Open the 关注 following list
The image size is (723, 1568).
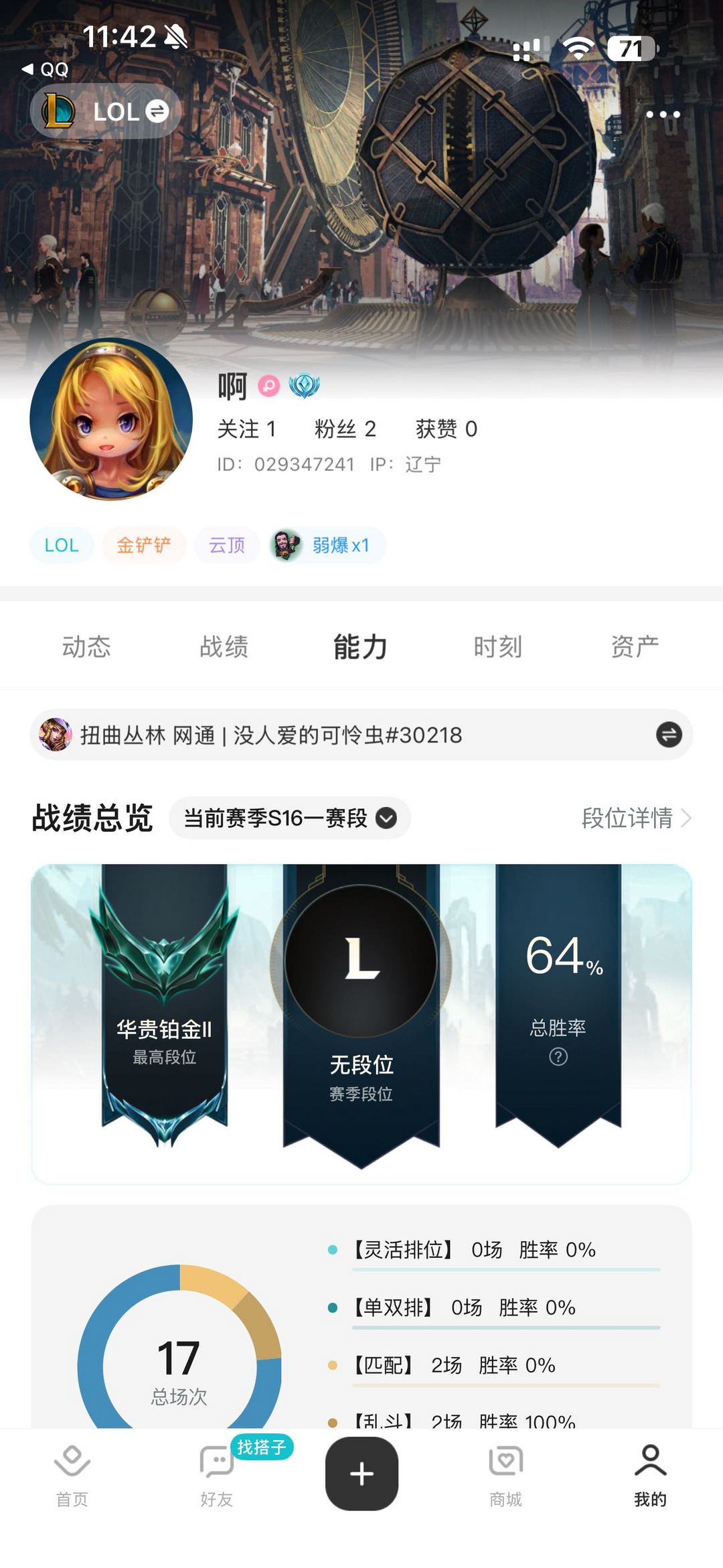click(246, 429)
